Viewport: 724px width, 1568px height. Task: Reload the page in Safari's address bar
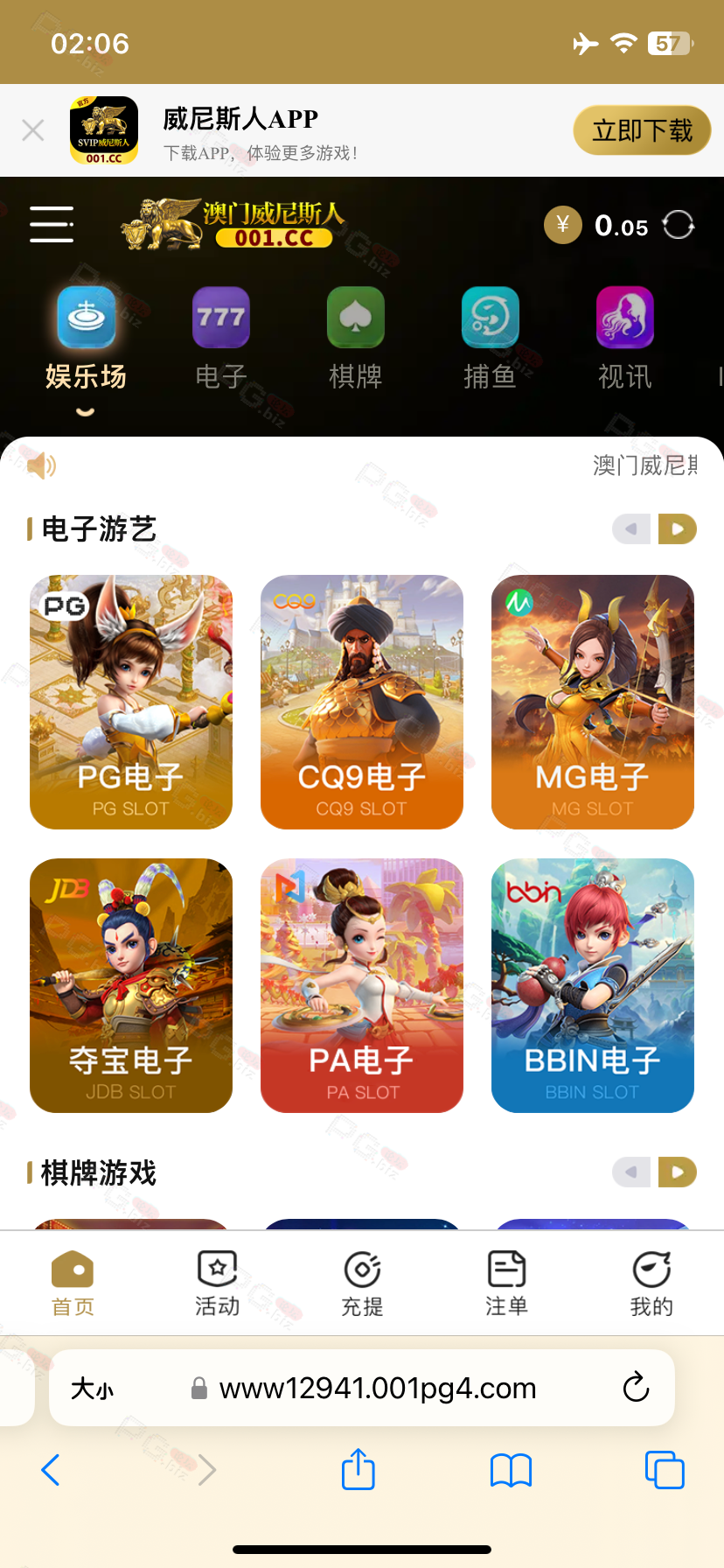click(636, 1387)
